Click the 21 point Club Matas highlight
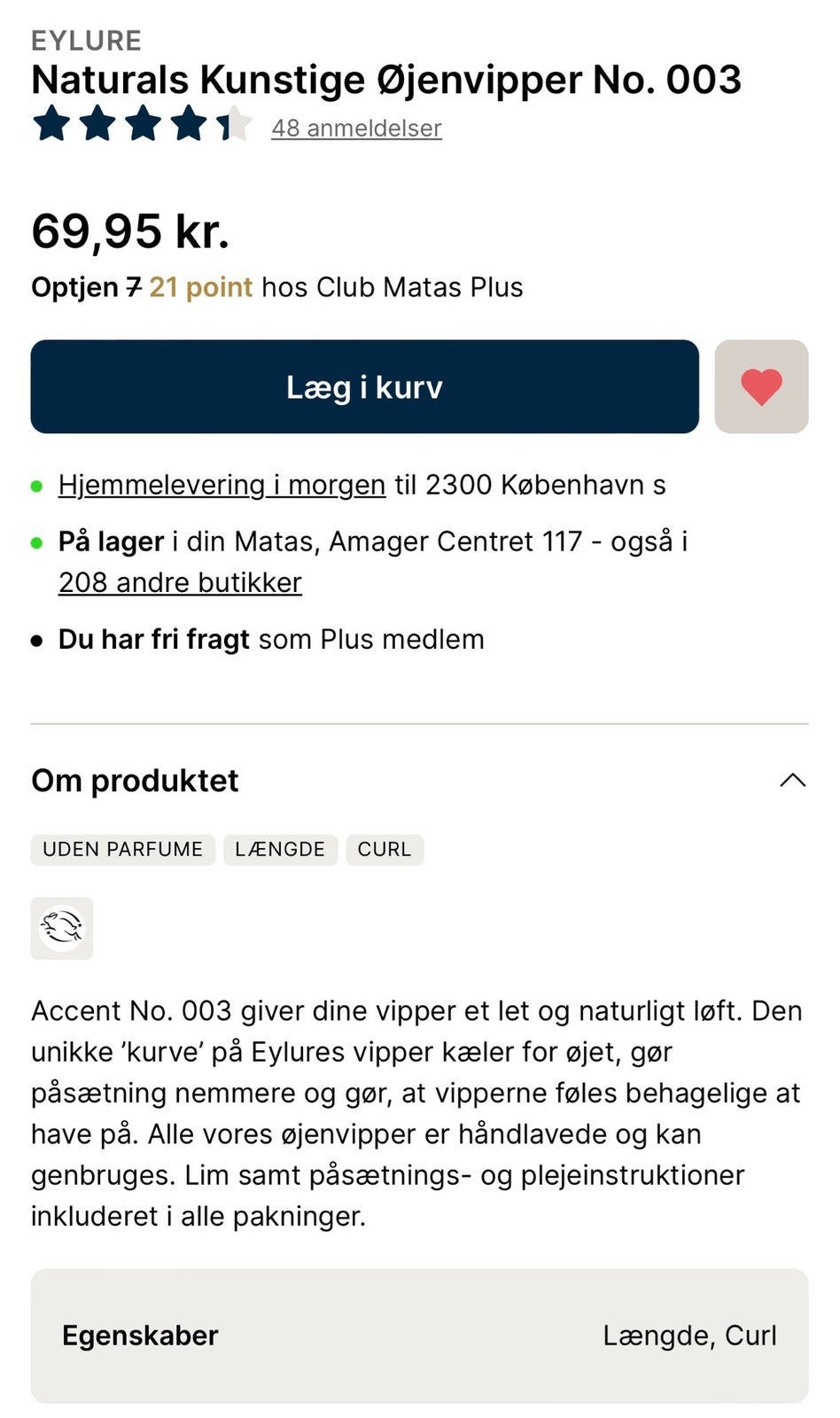 pos(199,287)
